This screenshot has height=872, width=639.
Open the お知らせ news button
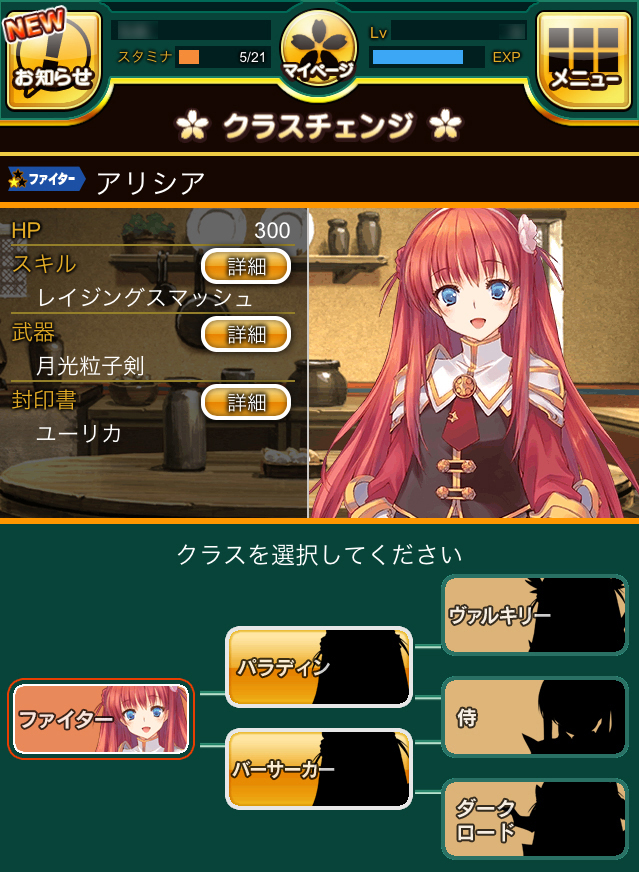(53, 60)
